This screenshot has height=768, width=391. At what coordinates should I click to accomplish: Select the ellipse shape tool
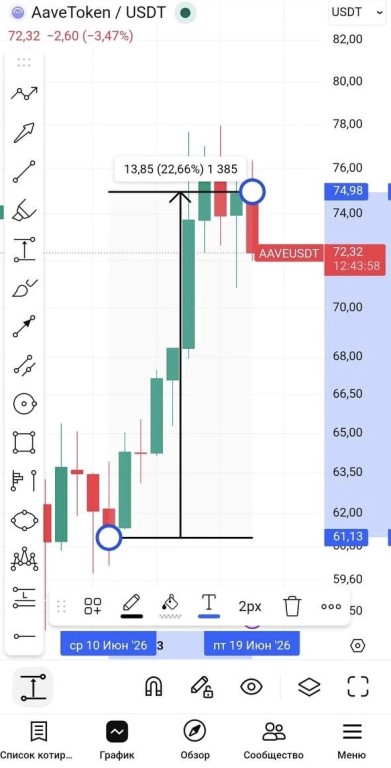24,520
